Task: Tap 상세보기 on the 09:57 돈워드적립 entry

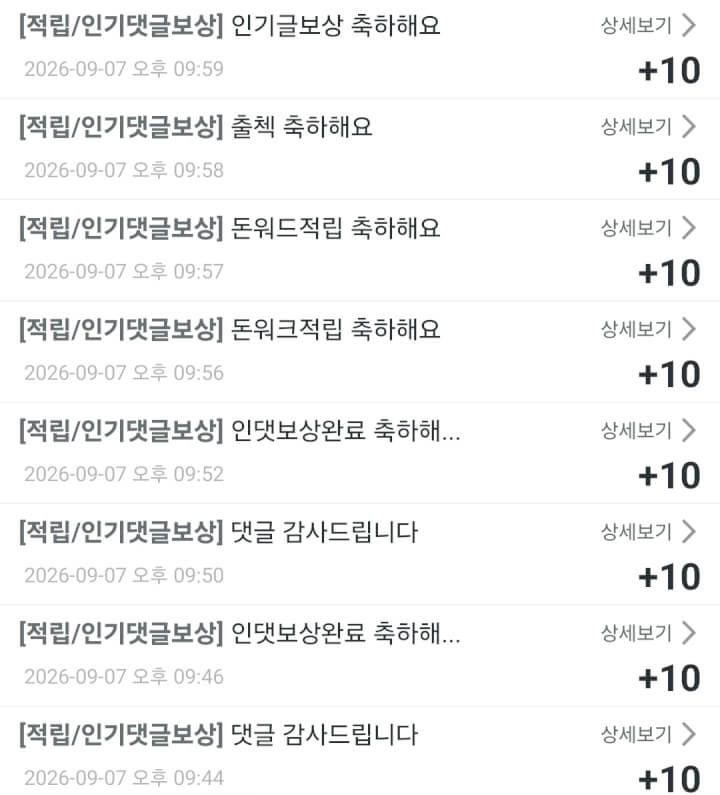Action: (648, 228)
